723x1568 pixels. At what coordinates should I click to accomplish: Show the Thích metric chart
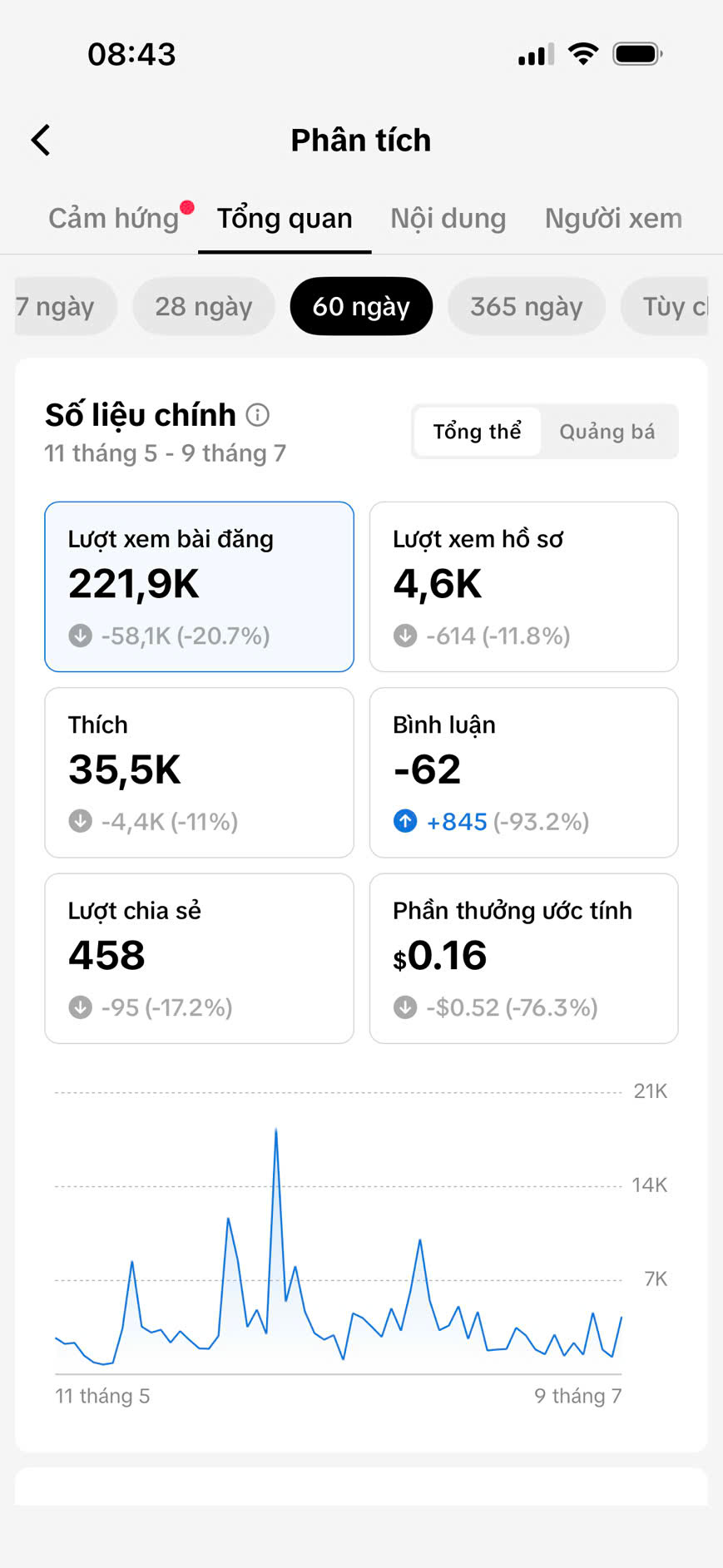click(x=199, y=772)
